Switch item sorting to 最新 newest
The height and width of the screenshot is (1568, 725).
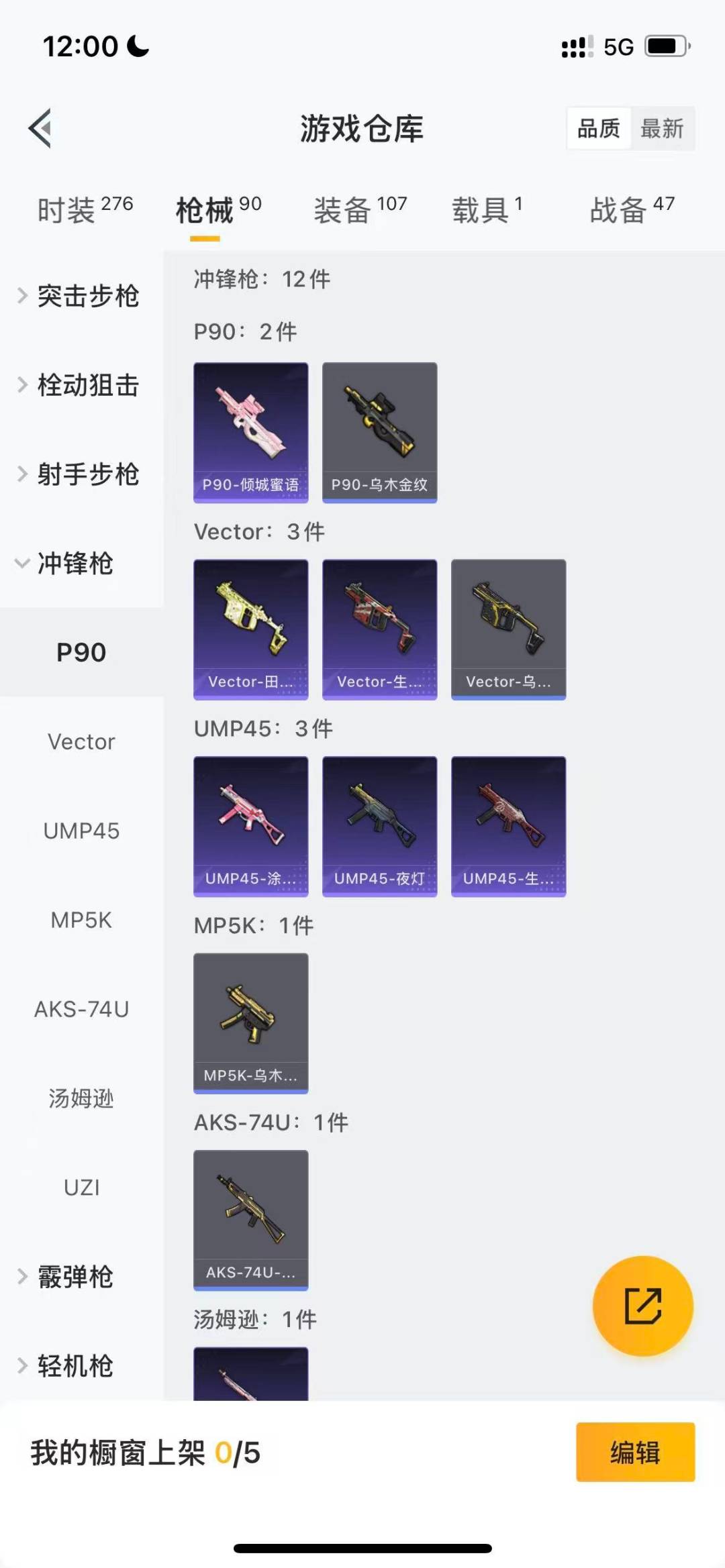click(662, 127)
